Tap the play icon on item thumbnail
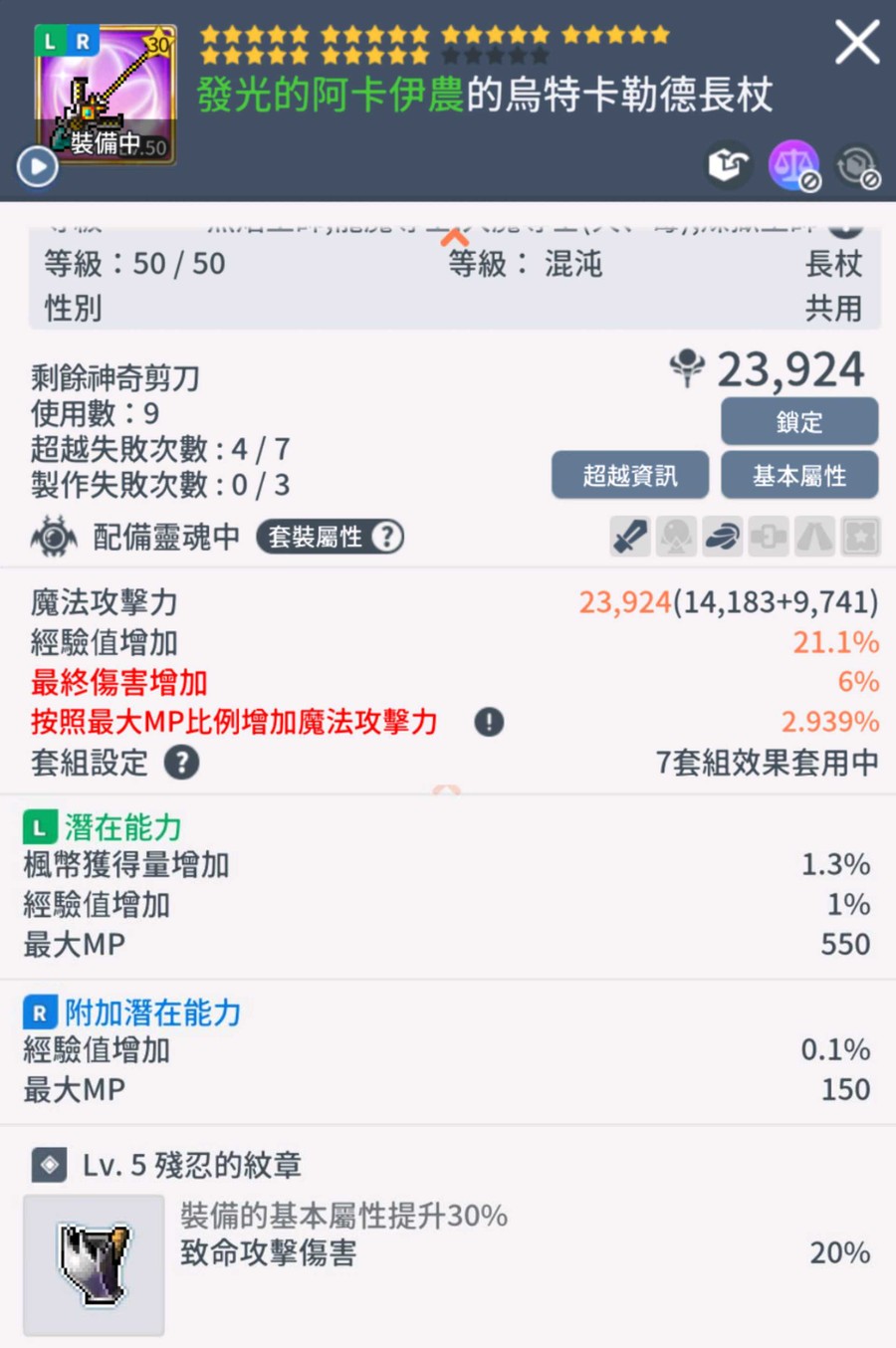896x1348 pixels. point(38,166)
